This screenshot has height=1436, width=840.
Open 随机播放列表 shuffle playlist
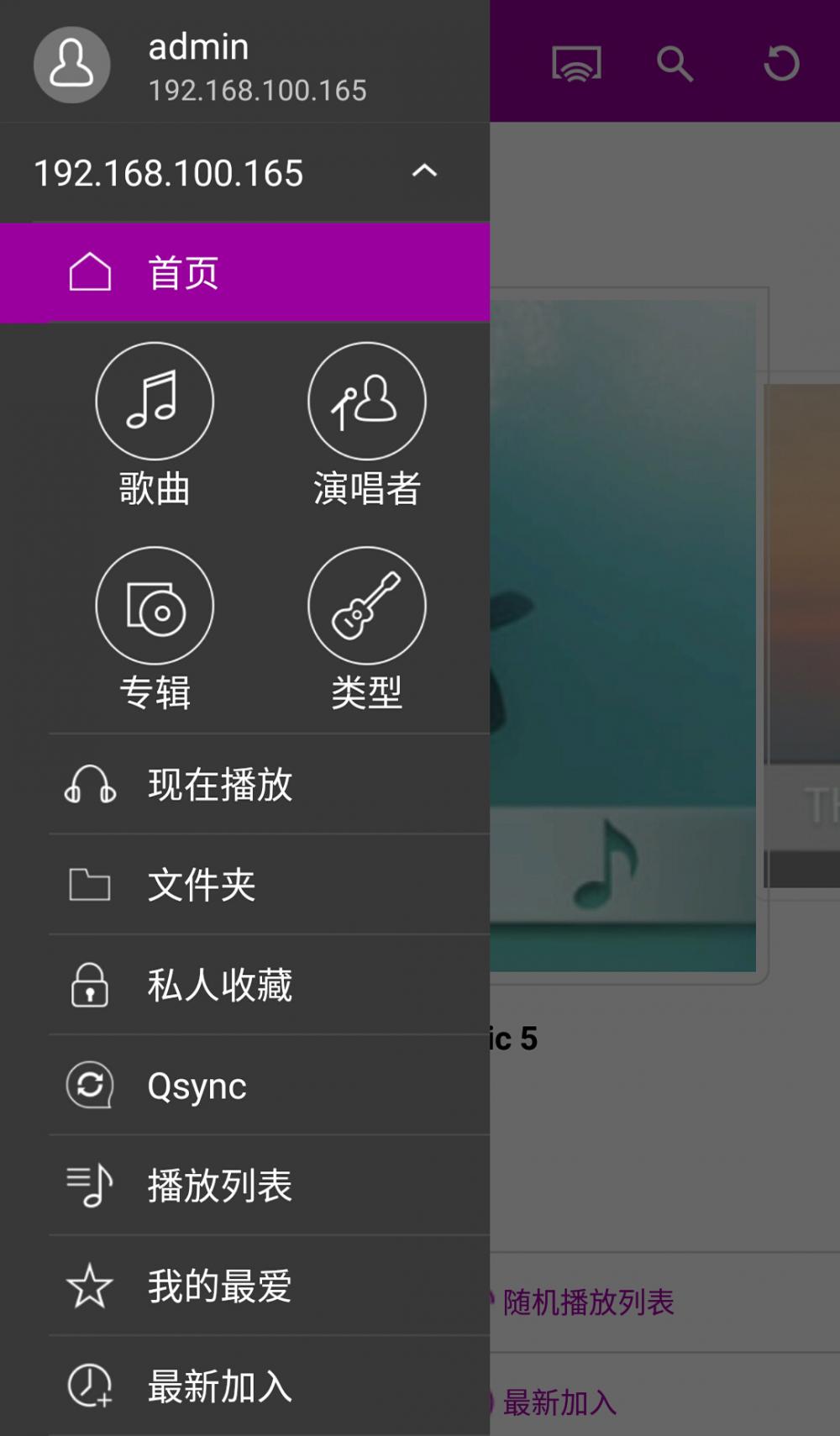click(589, 1302)
